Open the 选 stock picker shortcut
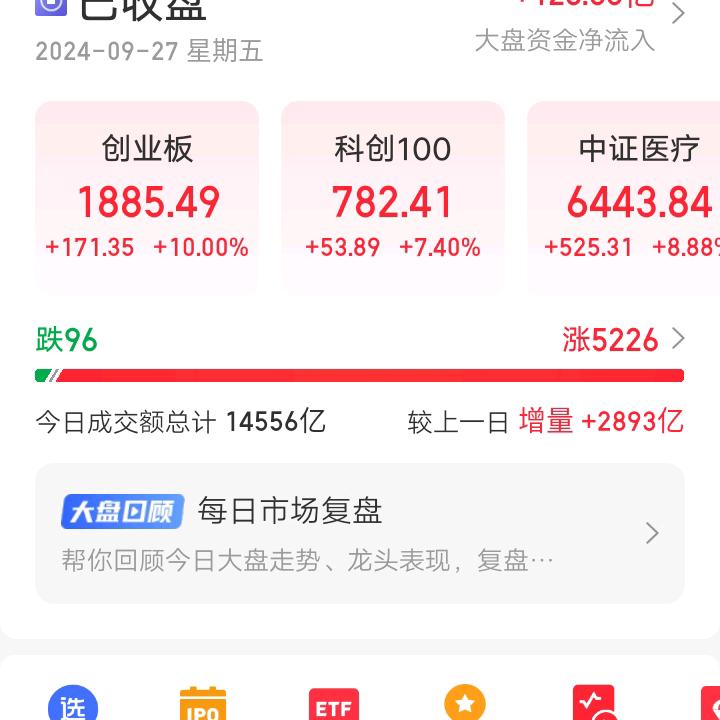Viewport: 720px width, 720px height. 73,704
